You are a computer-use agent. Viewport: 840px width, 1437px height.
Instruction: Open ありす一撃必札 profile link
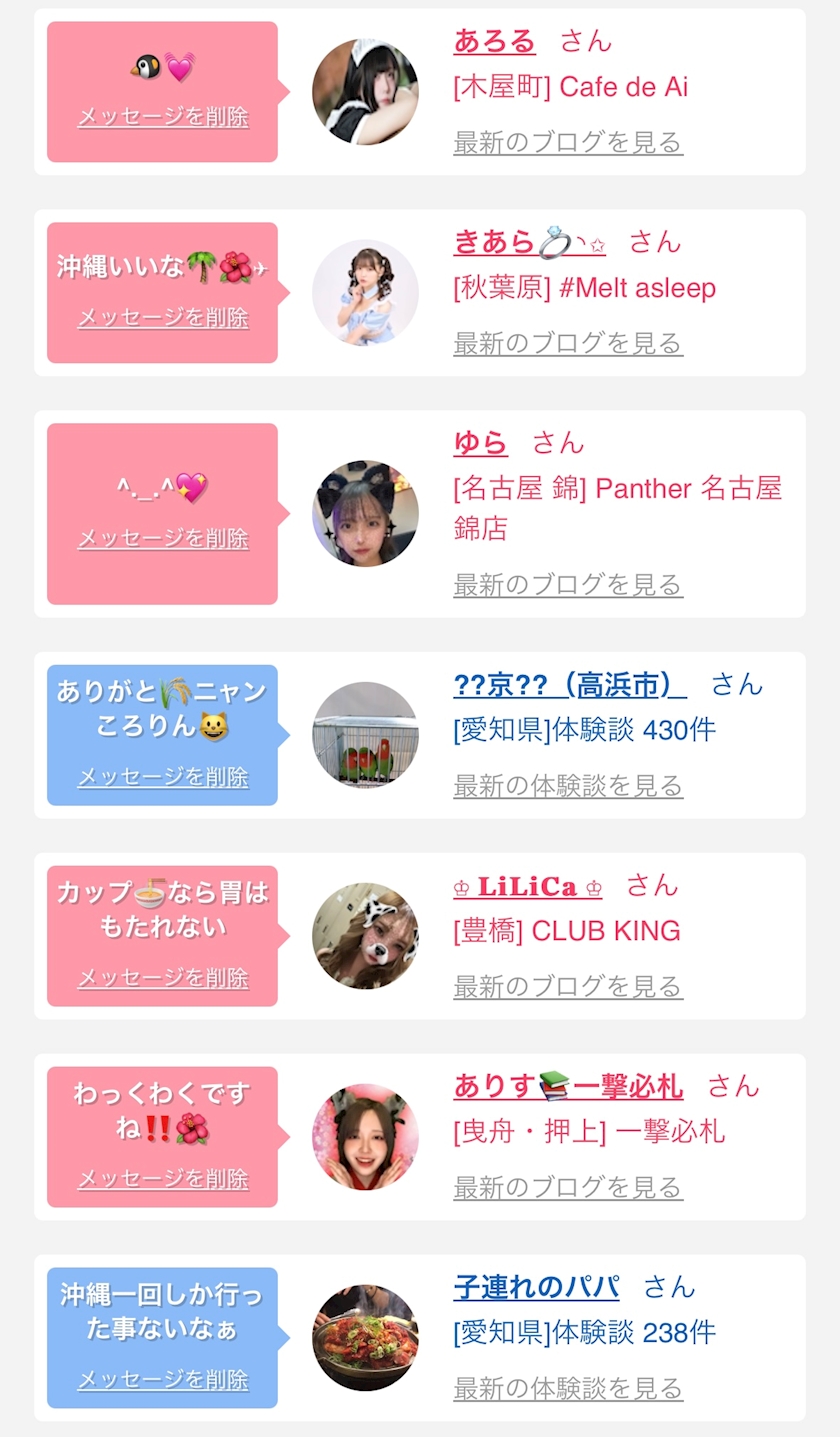[x=568, y=1086]
